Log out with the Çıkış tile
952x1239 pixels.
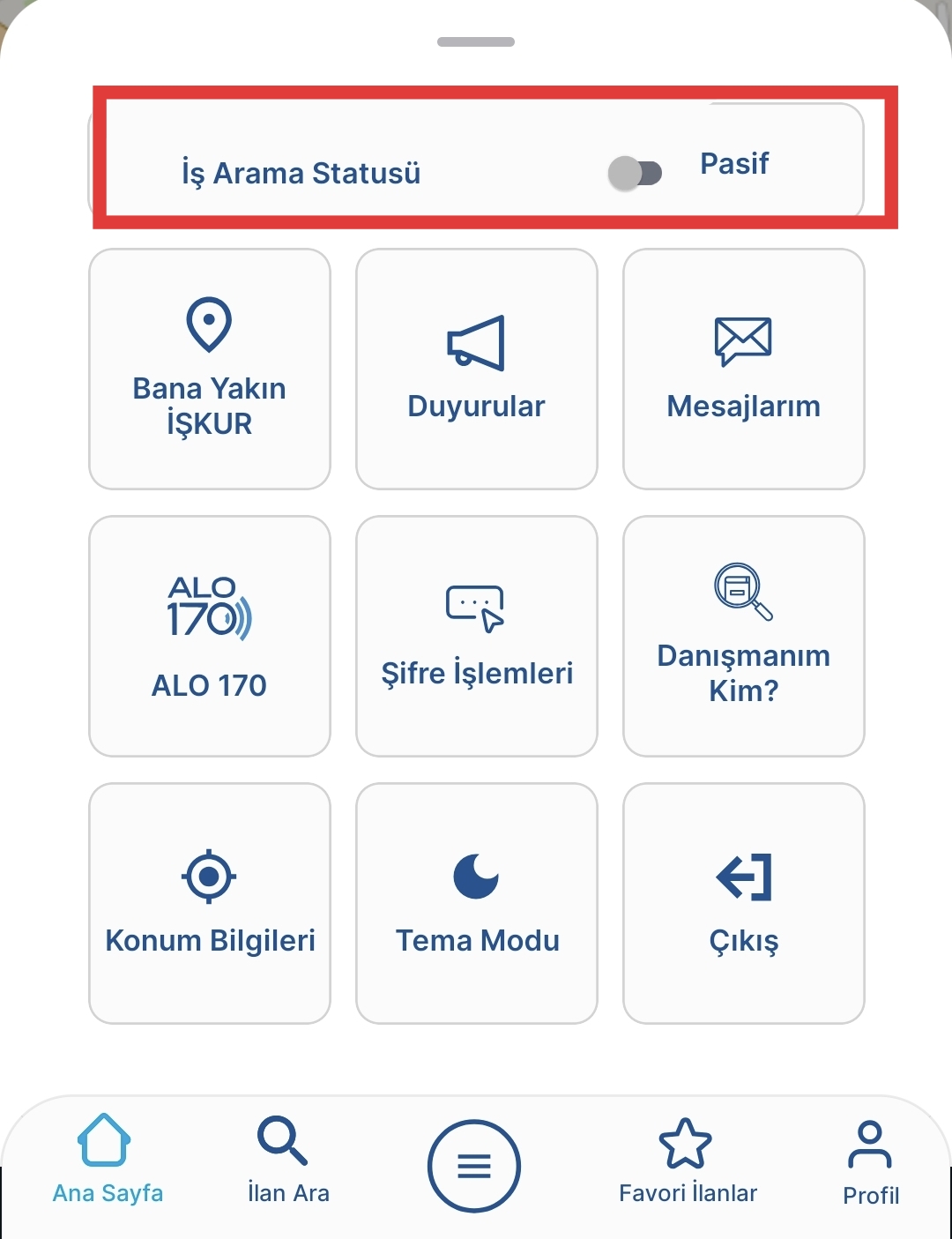point(744,903)
